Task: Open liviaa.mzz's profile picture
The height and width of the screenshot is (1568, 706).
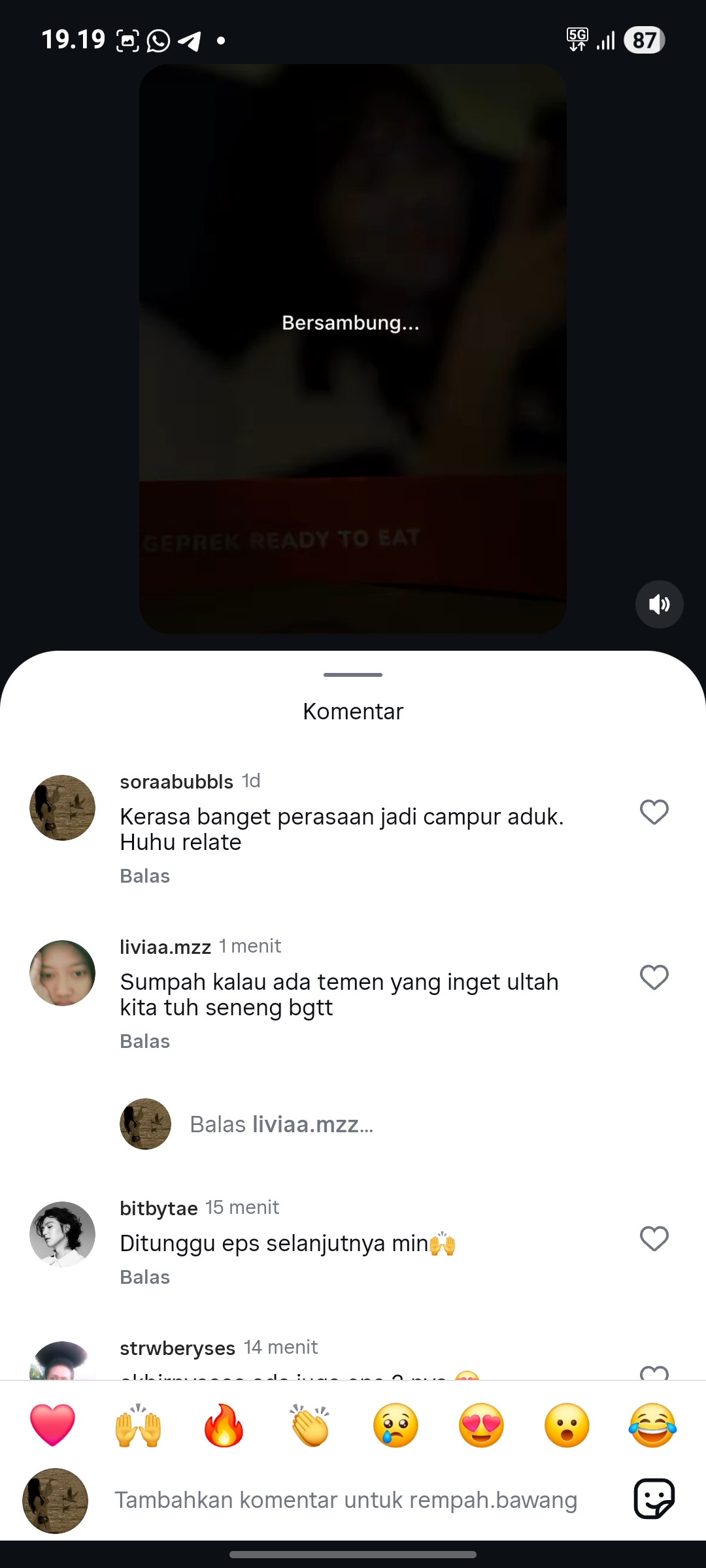Action: click(62, 973)
